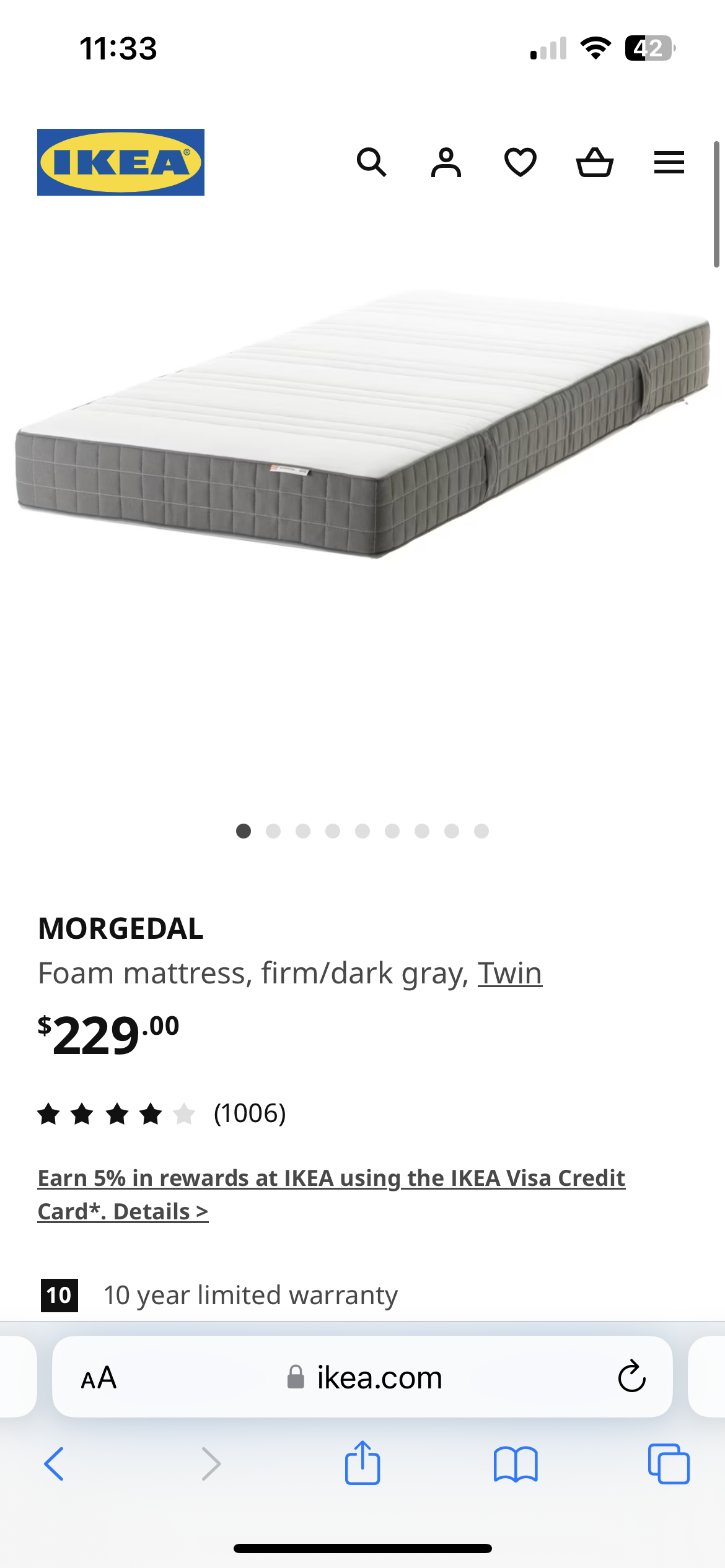
Task: Open the 1006 customer reviews rating
Action: point(162,1113)
